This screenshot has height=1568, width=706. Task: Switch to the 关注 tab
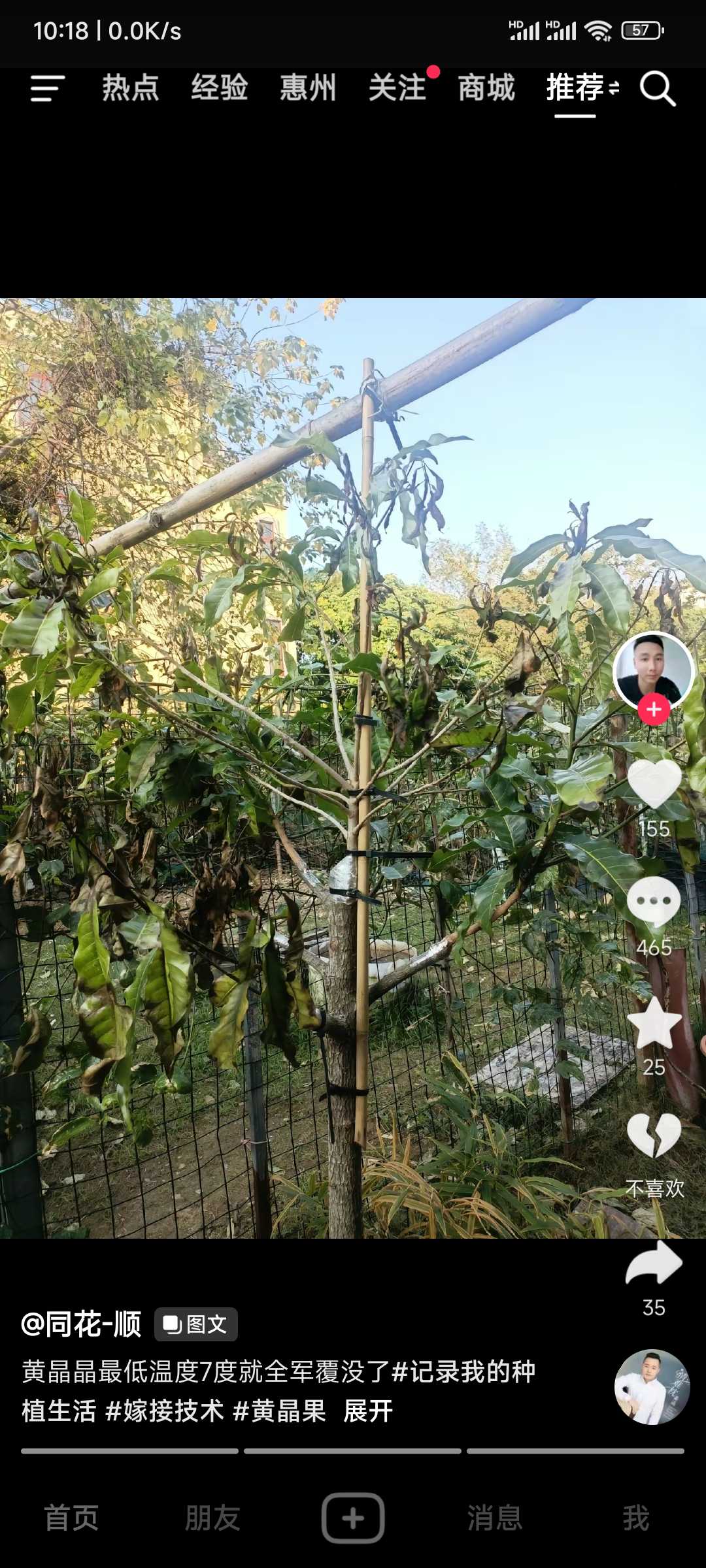(x=397, y=88)
